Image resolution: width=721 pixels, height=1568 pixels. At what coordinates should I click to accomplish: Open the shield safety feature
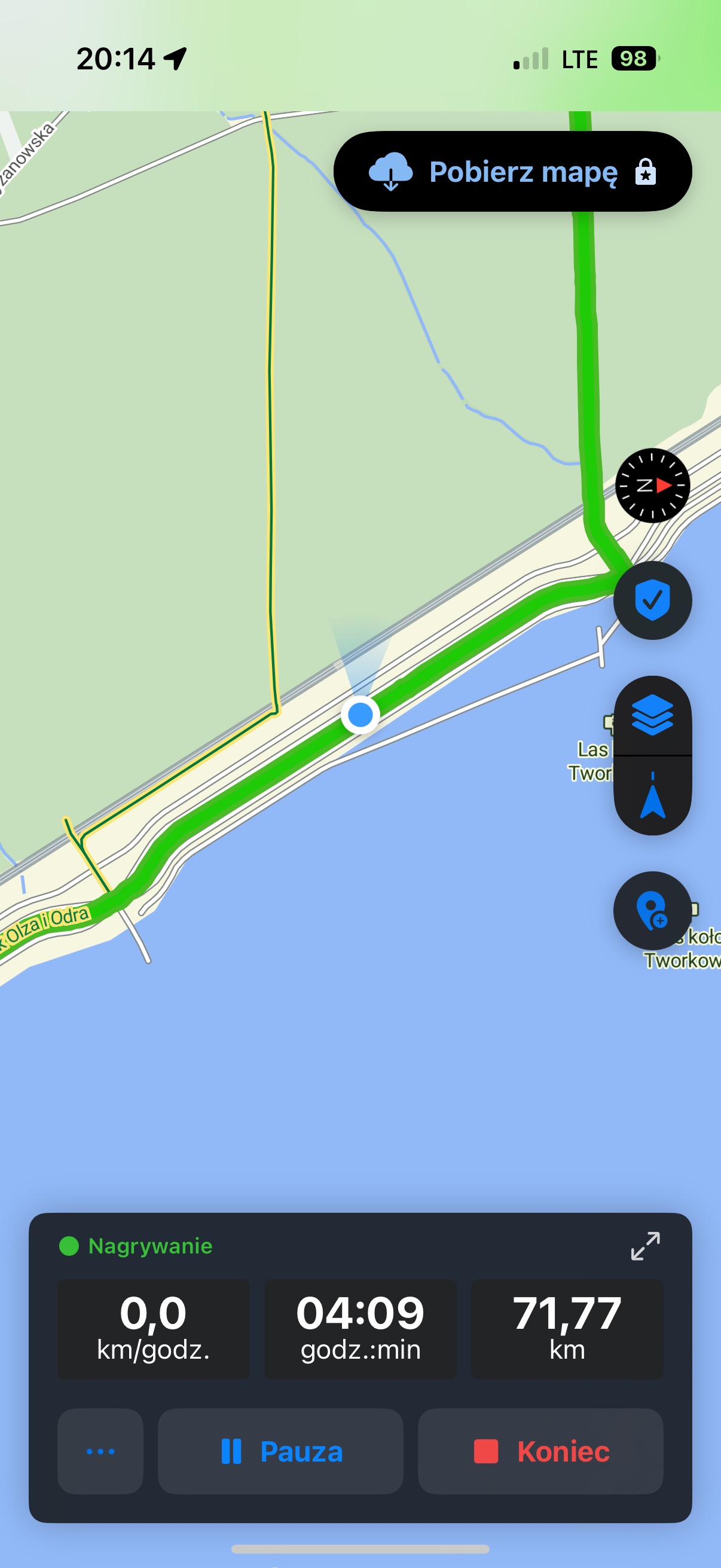(x=652, y=600)
